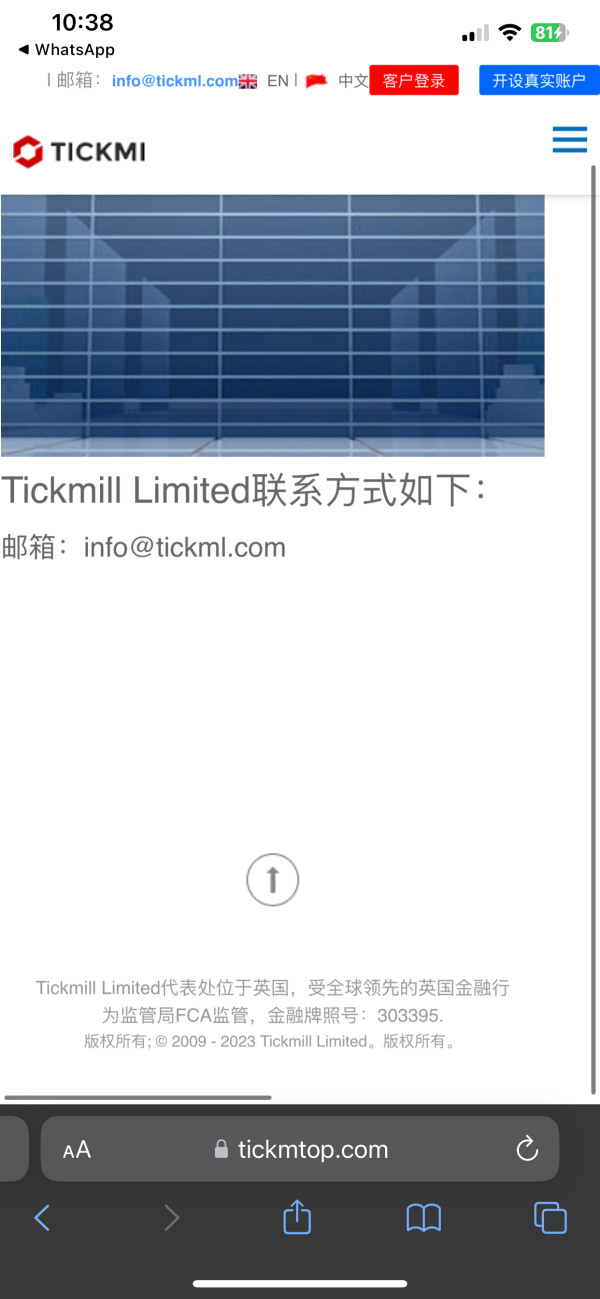Open the info@tickml.com email link in header
The image size is (600, 1299).
(175, 81)
